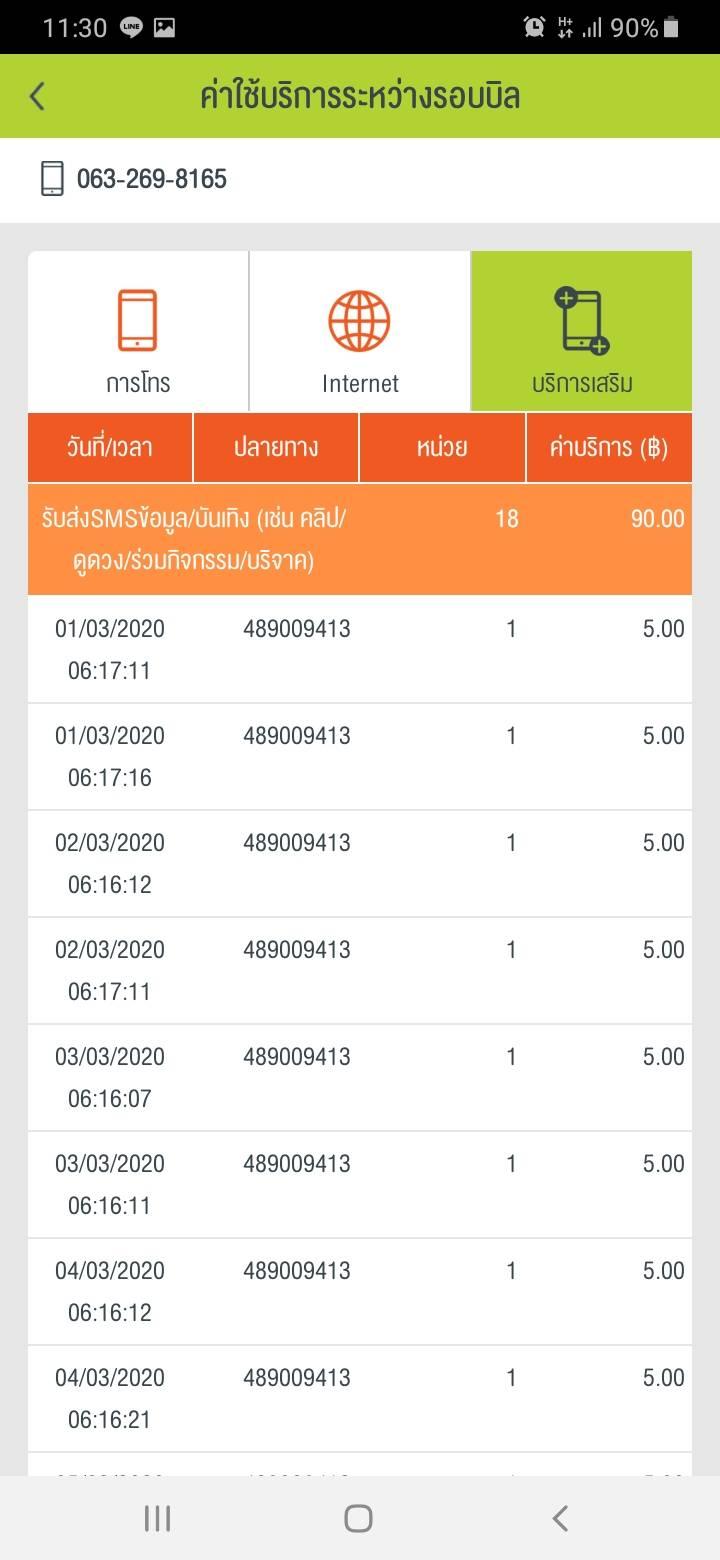Open recent apps from navigation bar
This screenshot has width=720, height=1560.
click(x=157, y=1518)
